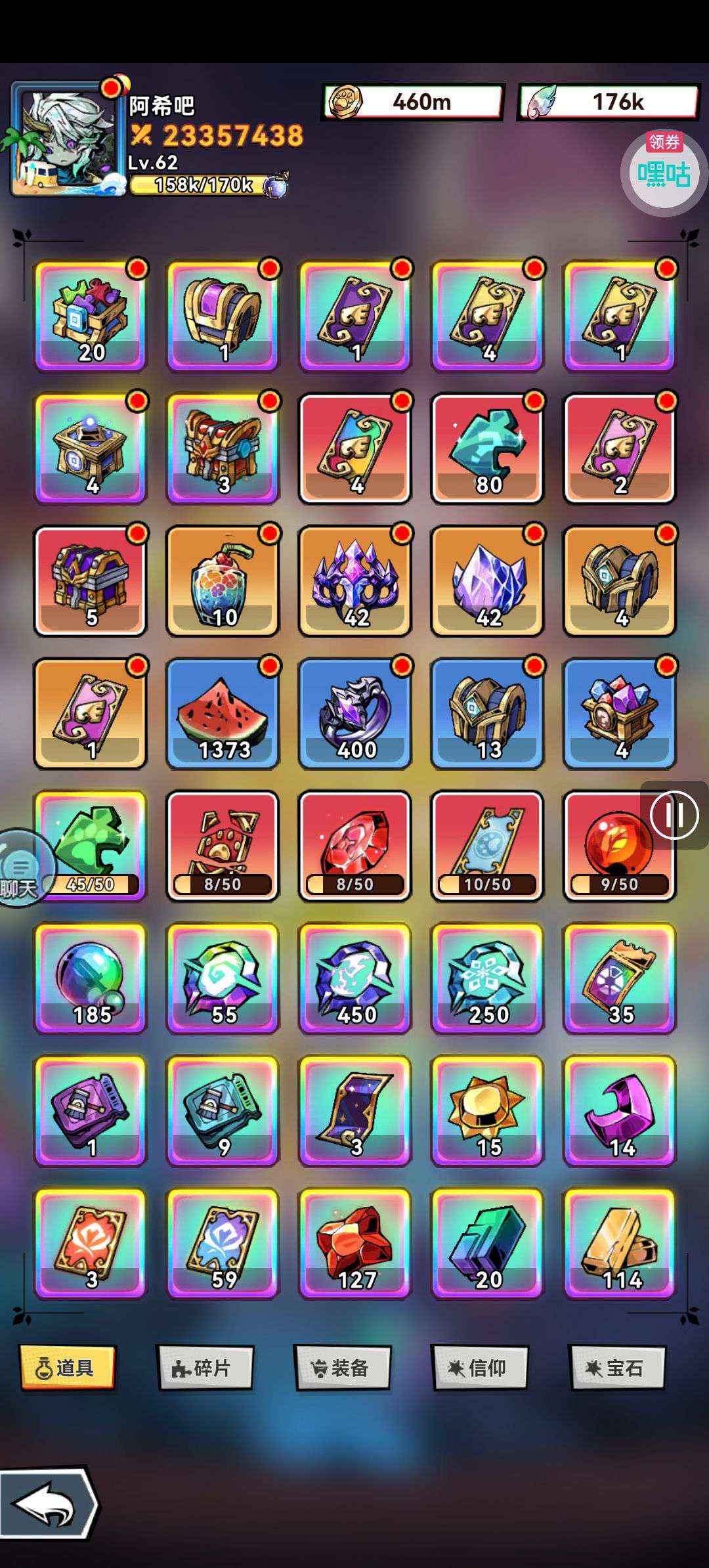Image resolution: width=709 pixels, height=1568 pixels.
Task: Select the dark ring item with 400
Action: 355,713
